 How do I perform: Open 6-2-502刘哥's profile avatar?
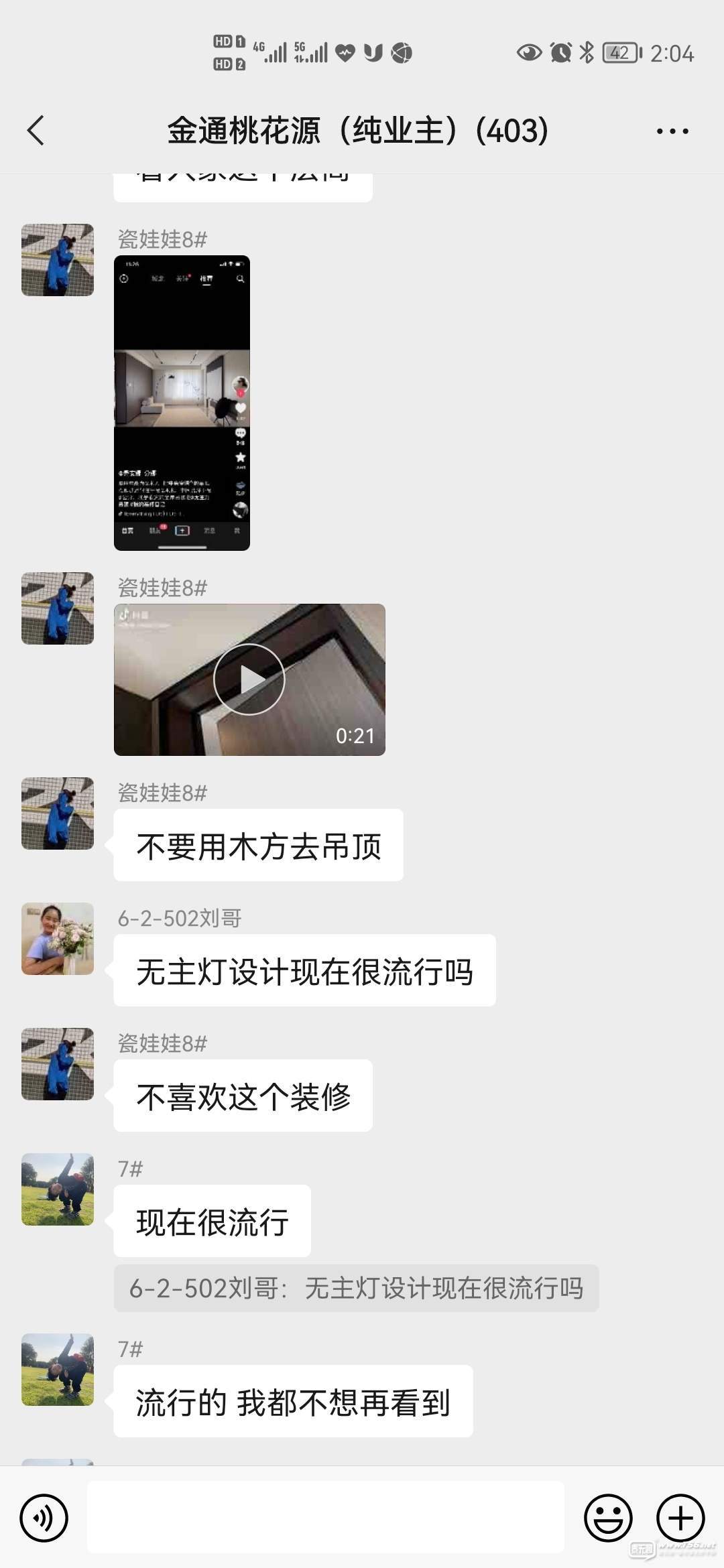click(x=58, y=939)
